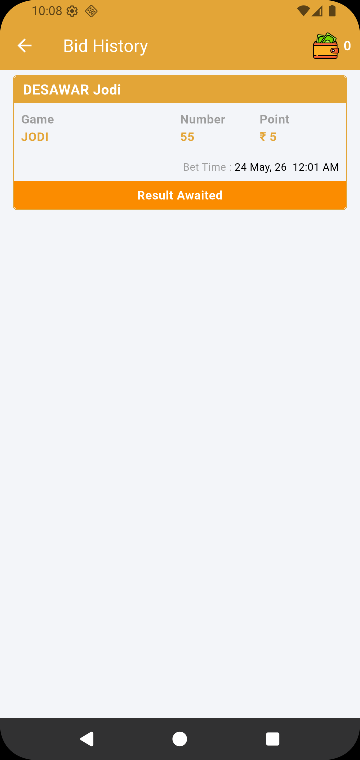Open the DESAWAR Jodi bid card
The width and height of the screenshot is (360, 760).
(180, 142)
